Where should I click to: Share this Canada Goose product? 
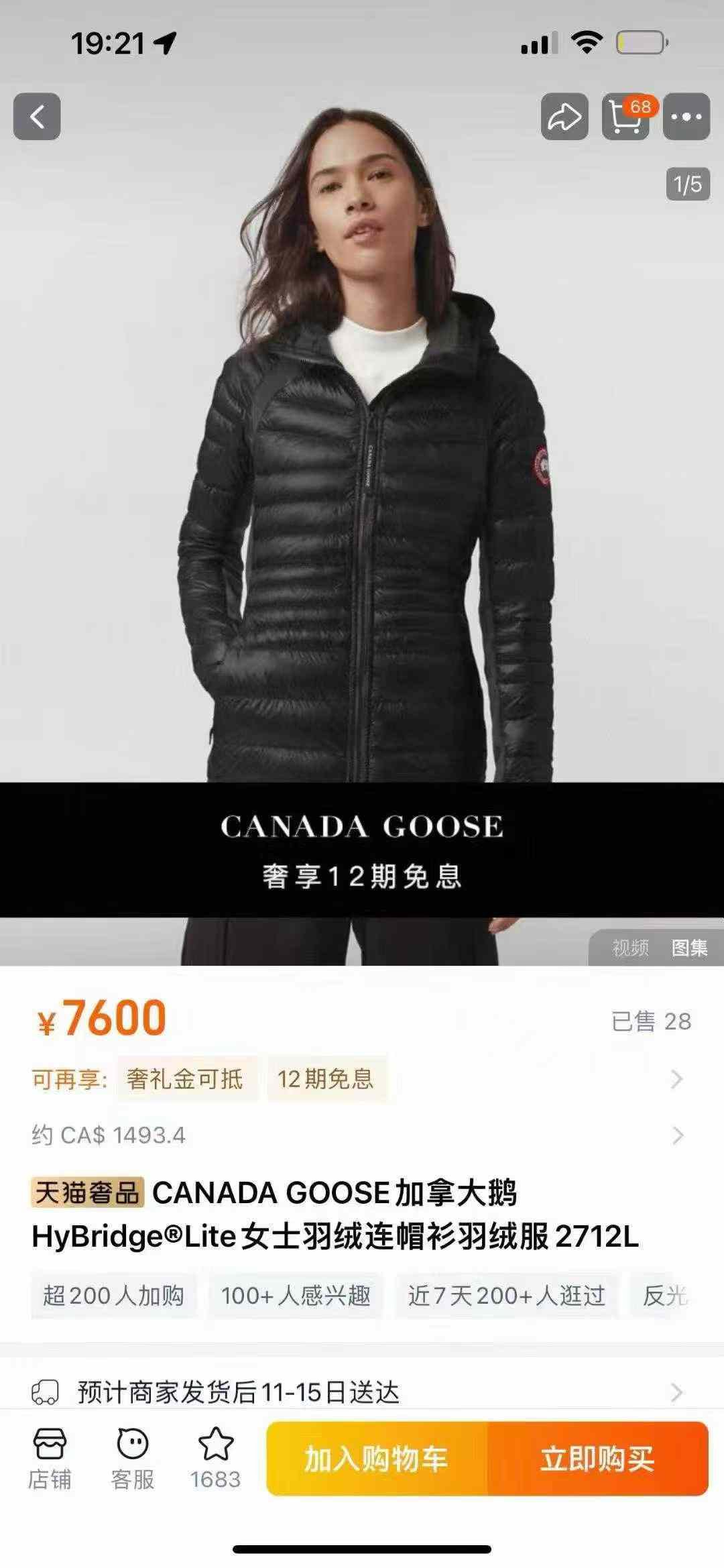click(564, 117)
